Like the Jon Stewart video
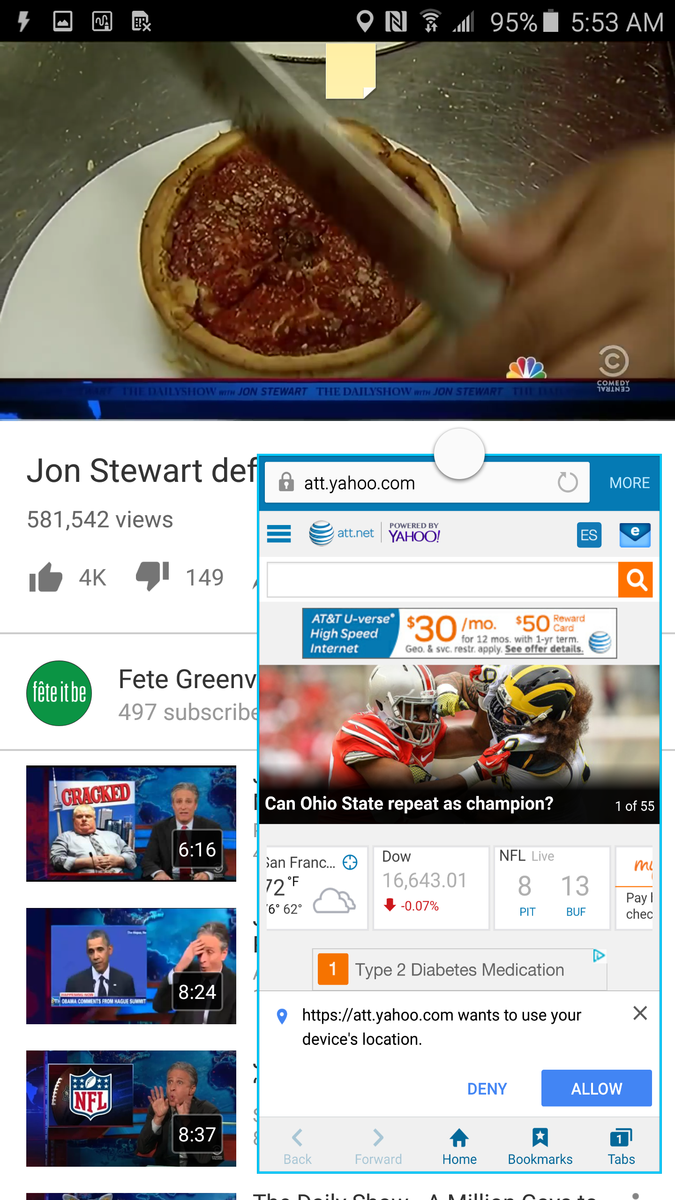Viewport: 675px width, 1200px height. click(46, 577)
